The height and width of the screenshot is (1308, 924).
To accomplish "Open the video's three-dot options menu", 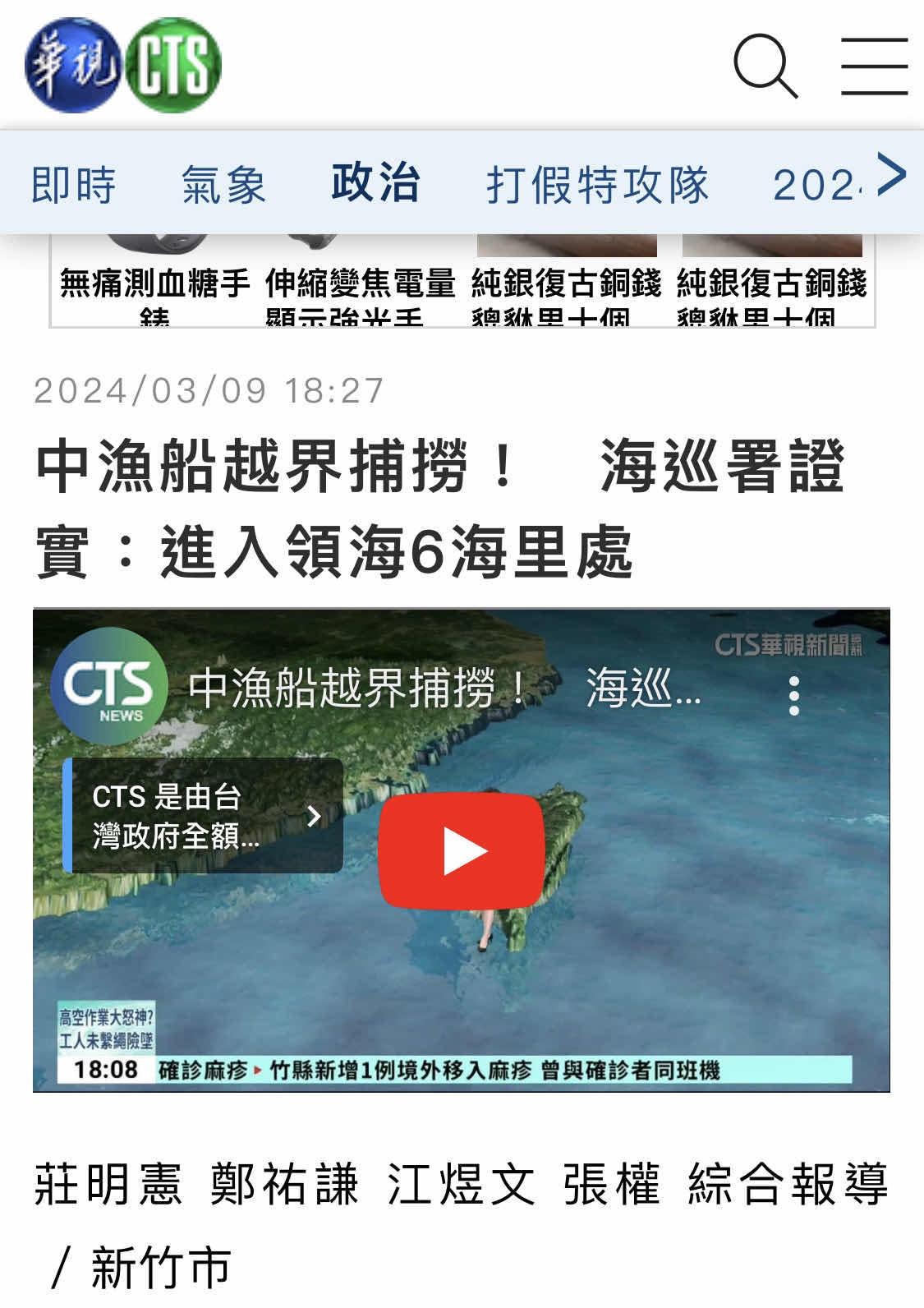I will tap(793, 695).
